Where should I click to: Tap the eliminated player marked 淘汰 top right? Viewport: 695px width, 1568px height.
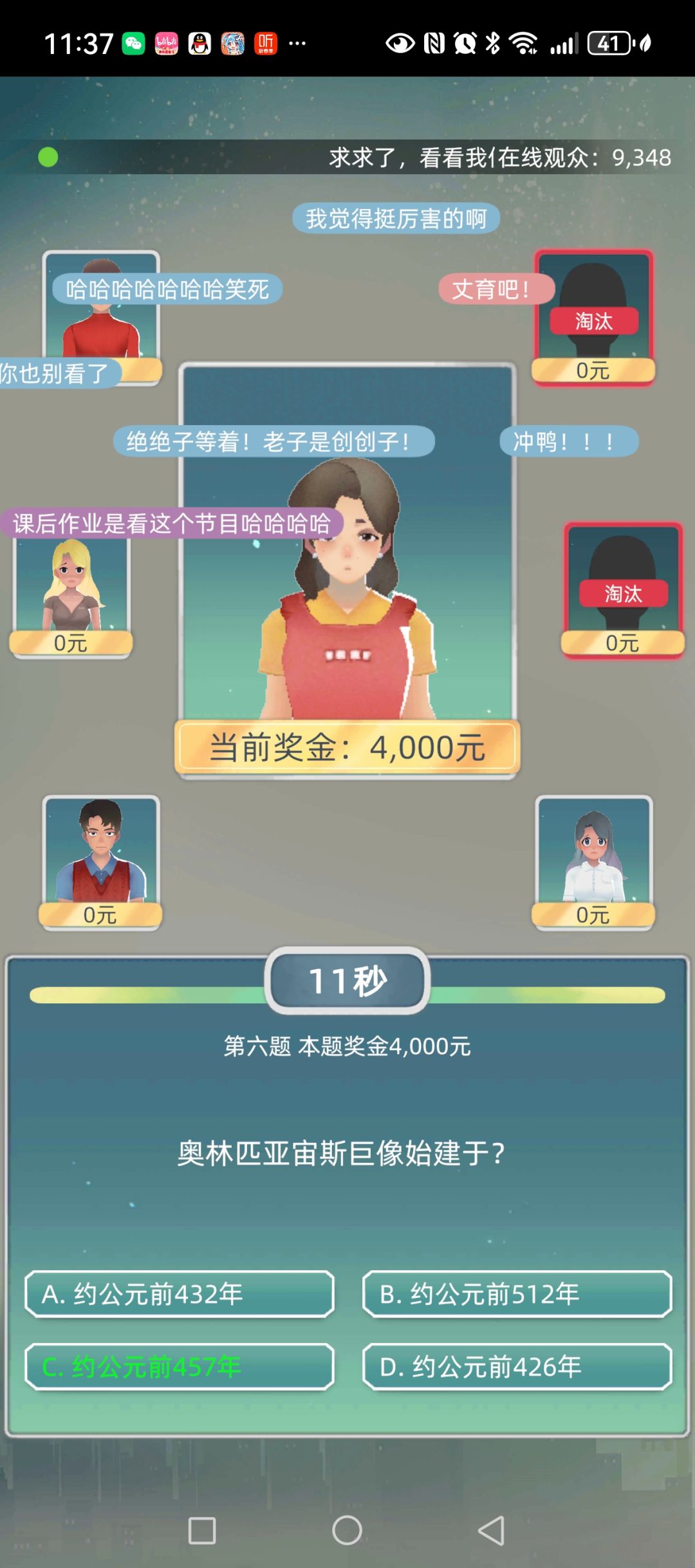pos(593,309)
